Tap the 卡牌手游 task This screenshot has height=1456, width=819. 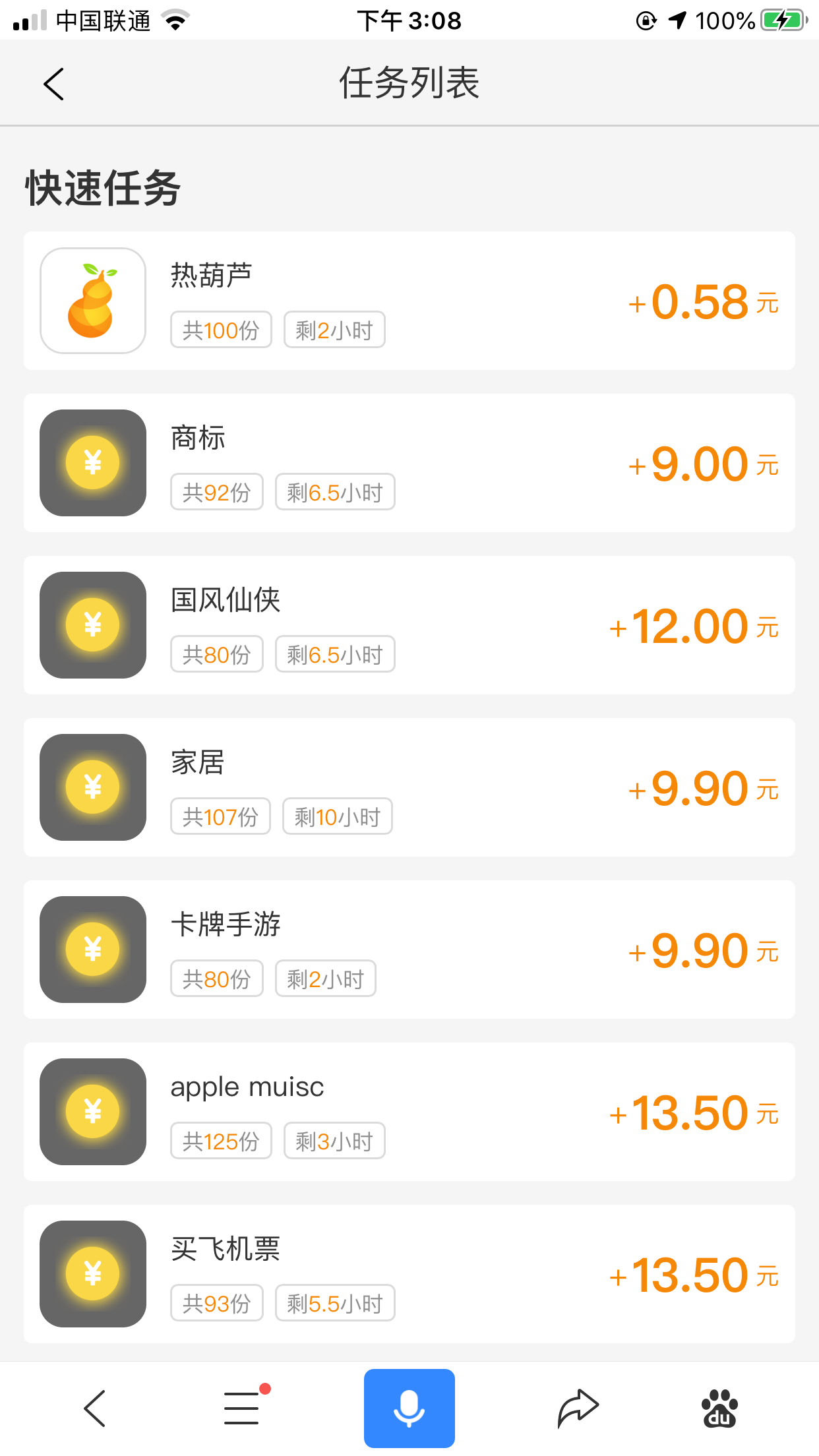(x=409, y=950)
